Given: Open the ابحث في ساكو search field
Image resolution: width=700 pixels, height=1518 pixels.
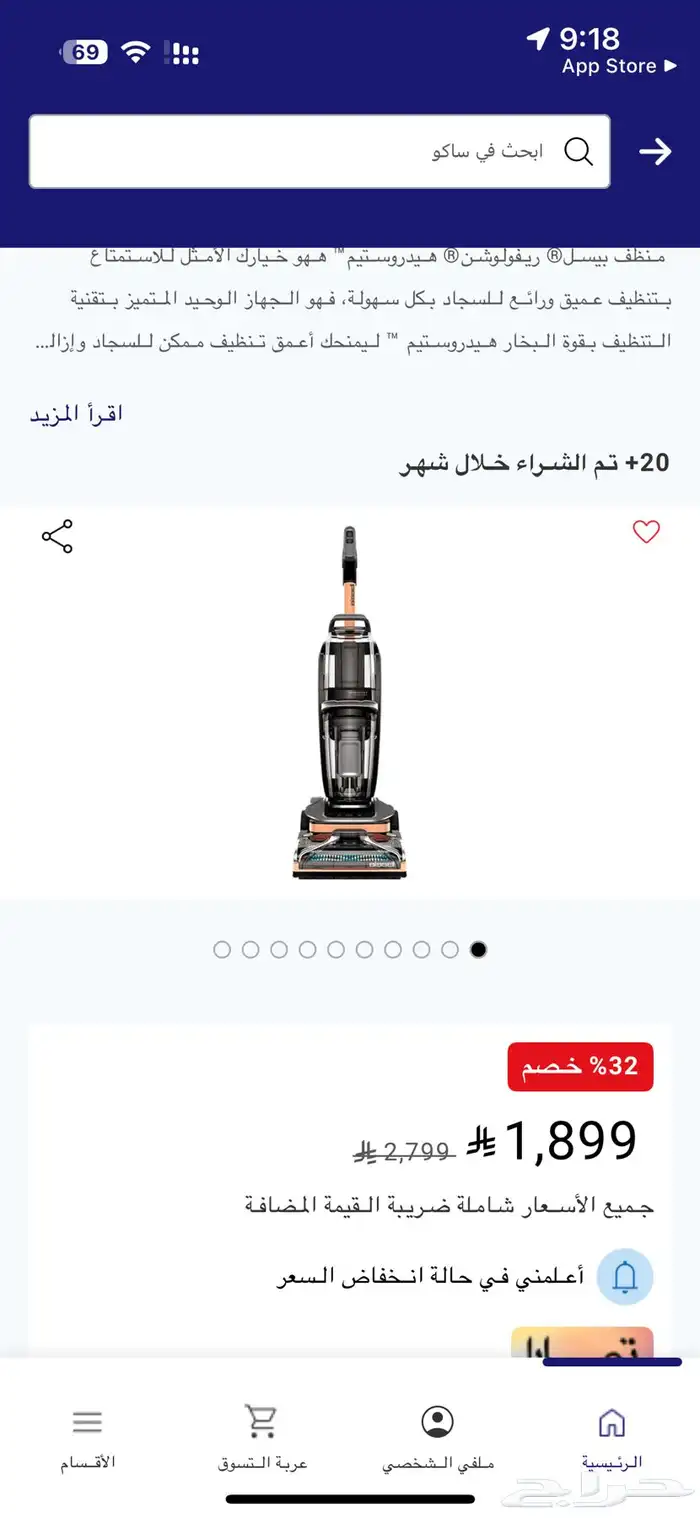Looking at the screenshot, I should coord(320,151).
